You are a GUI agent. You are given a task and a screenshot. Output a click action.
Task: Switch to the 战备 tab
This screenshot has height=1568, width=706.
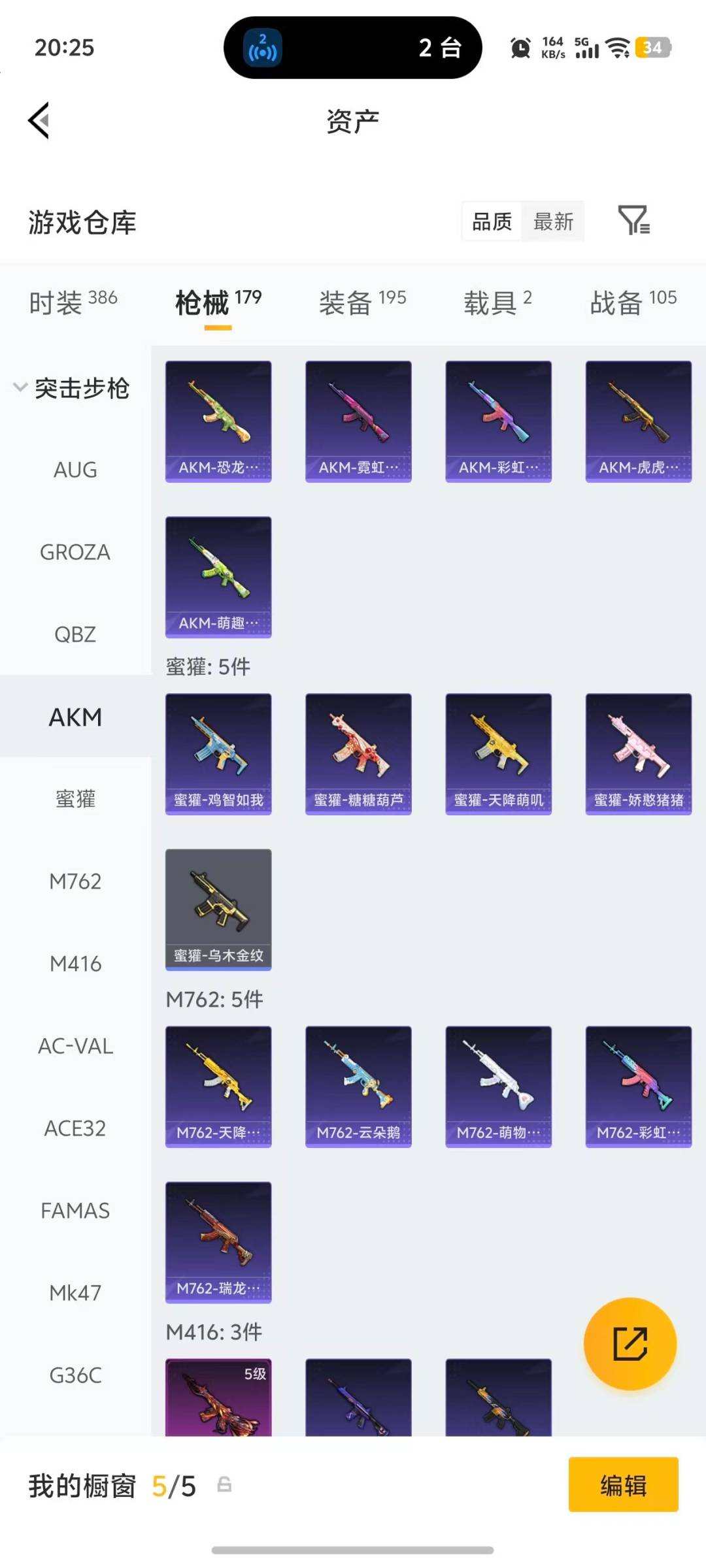point(633,302)
